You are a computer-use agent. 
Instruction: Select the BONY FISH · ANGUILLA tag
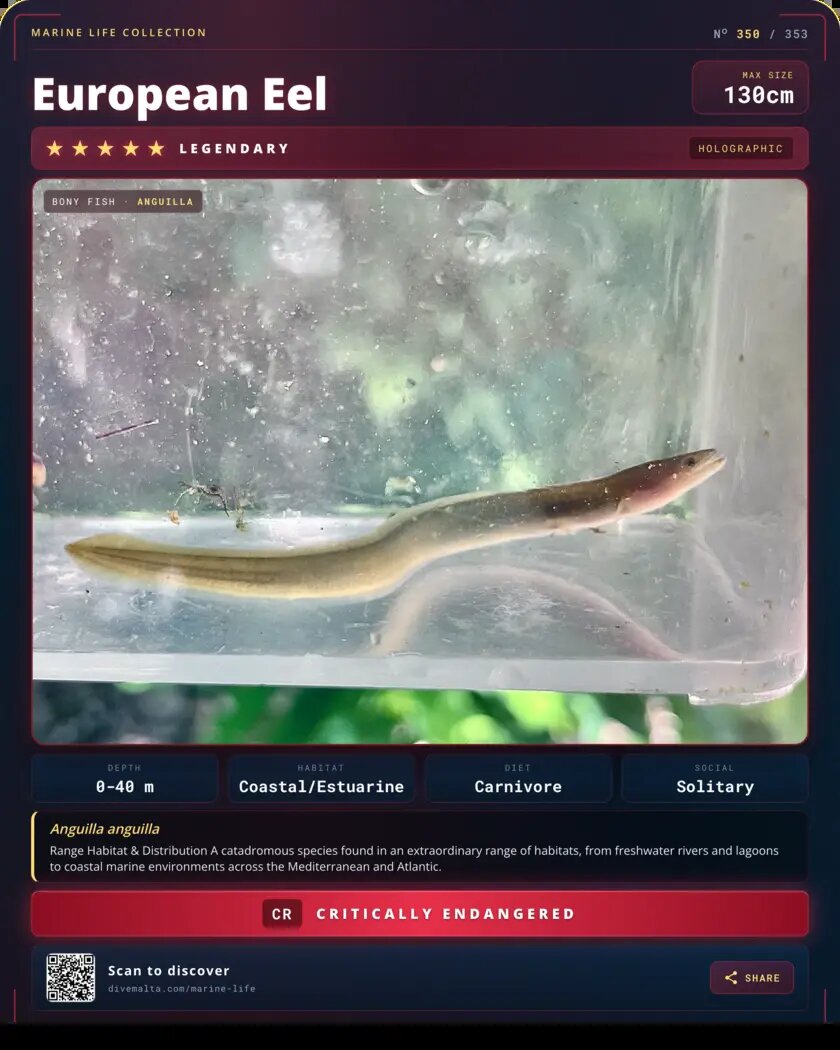pyautogui.click(x=121, y=201)
